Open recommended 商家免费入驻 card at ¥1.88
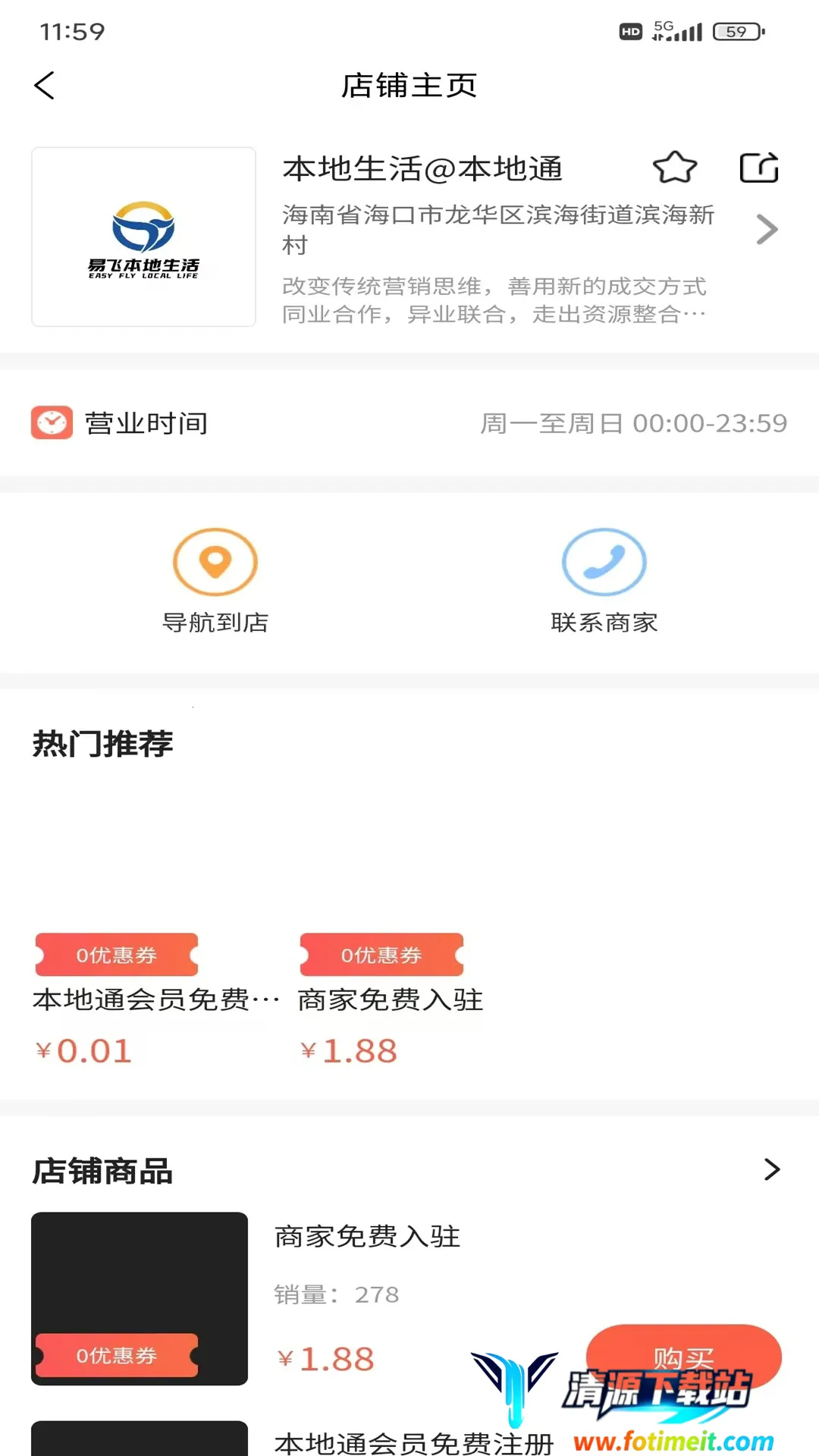The width and height of the screenshot is (819, 1456). tap(391, 999)
